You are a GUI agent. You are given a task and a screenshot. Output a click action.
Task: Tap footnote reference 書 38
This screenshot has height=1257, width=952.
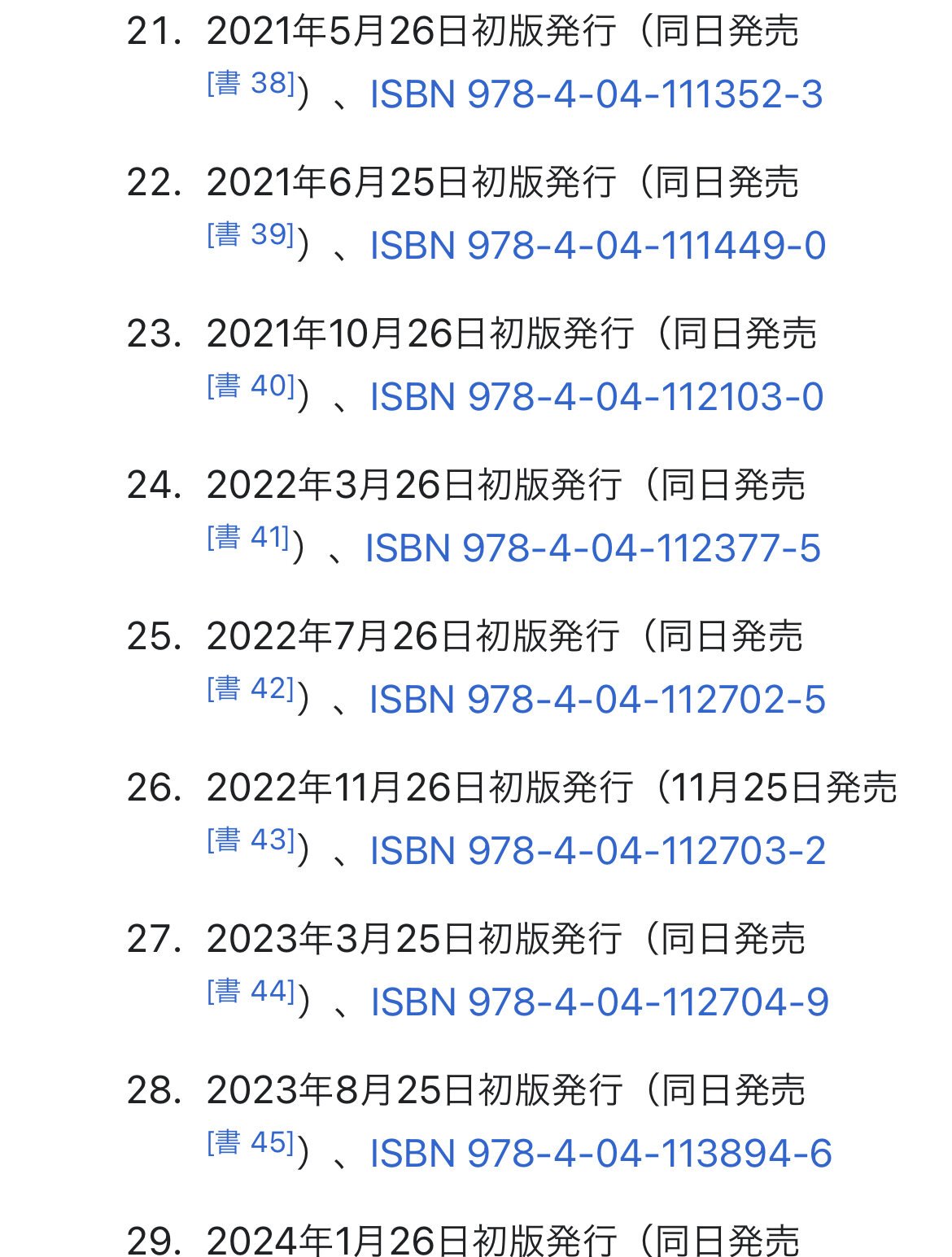(x=251, y=83)
